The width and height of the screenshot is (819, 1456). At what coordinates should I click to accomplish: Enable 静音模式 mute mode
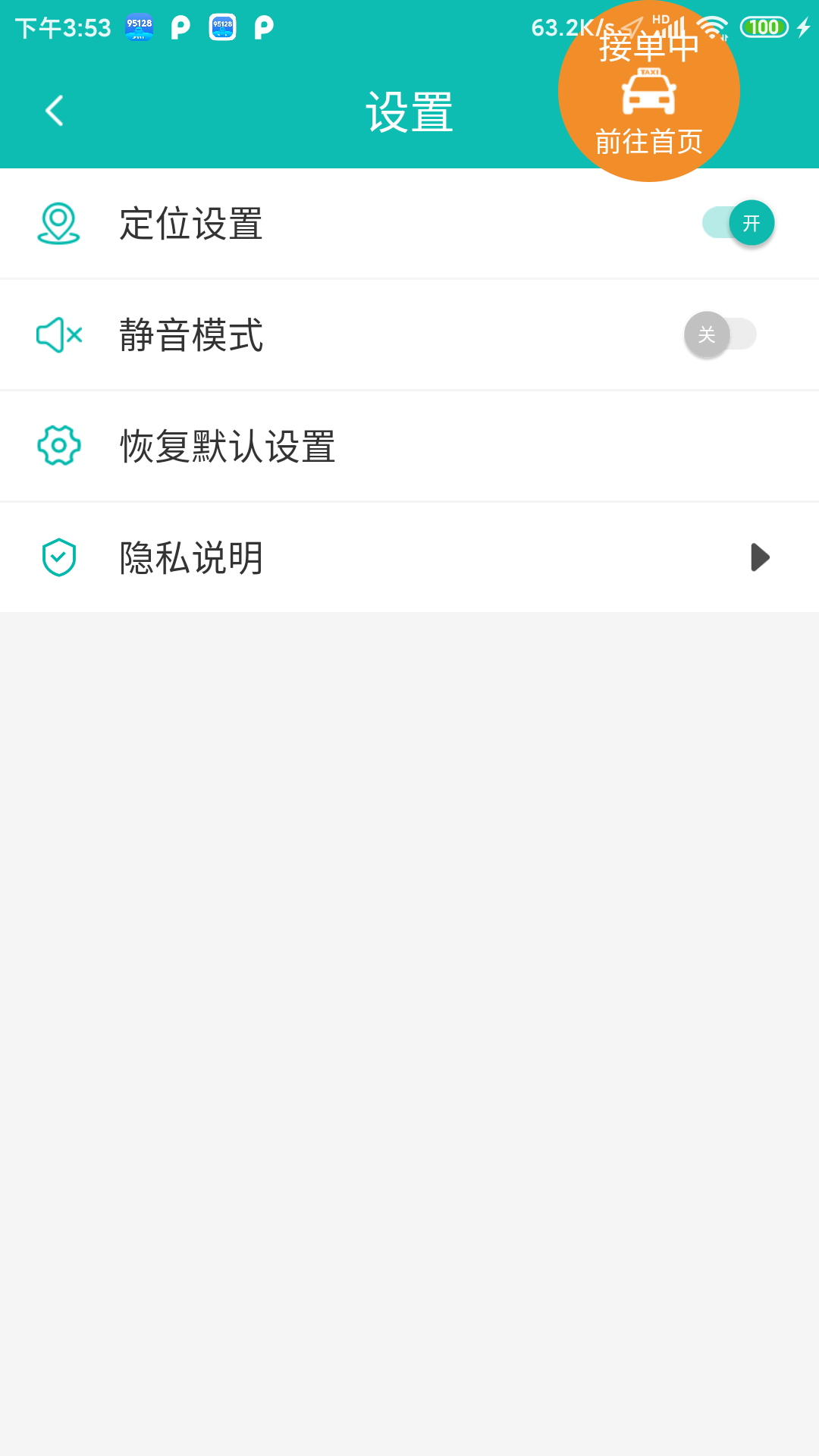[719, 334]
